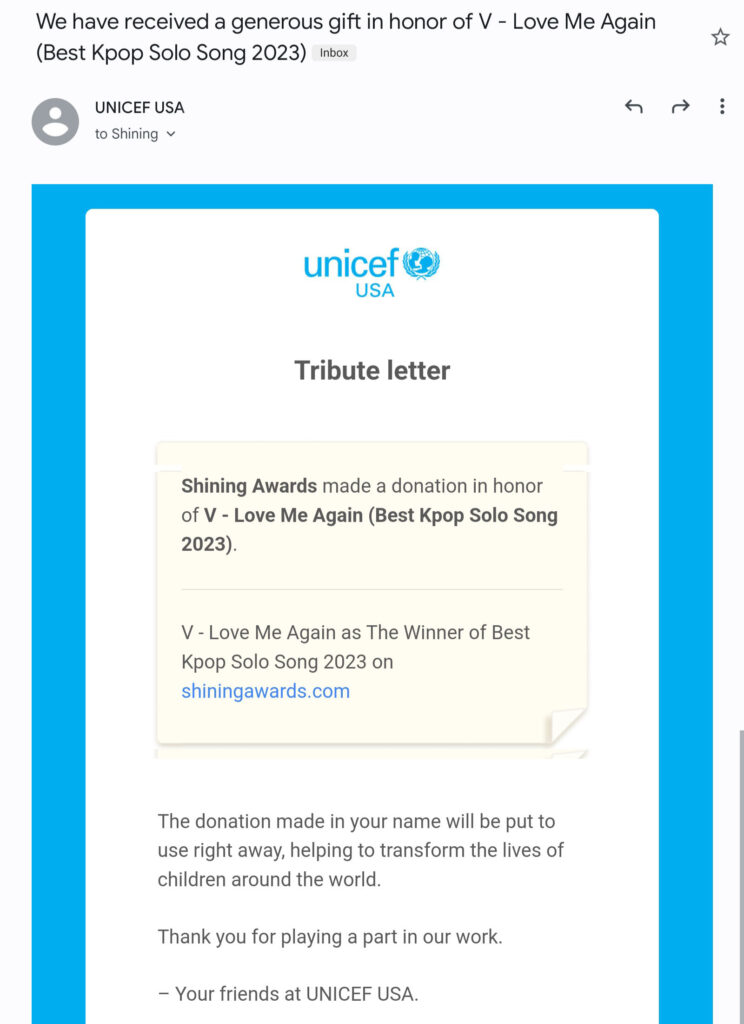Tap the Inbox label chip
Image resolution: width=744 pixels, height=1024 pixels.
coord(334,53)
